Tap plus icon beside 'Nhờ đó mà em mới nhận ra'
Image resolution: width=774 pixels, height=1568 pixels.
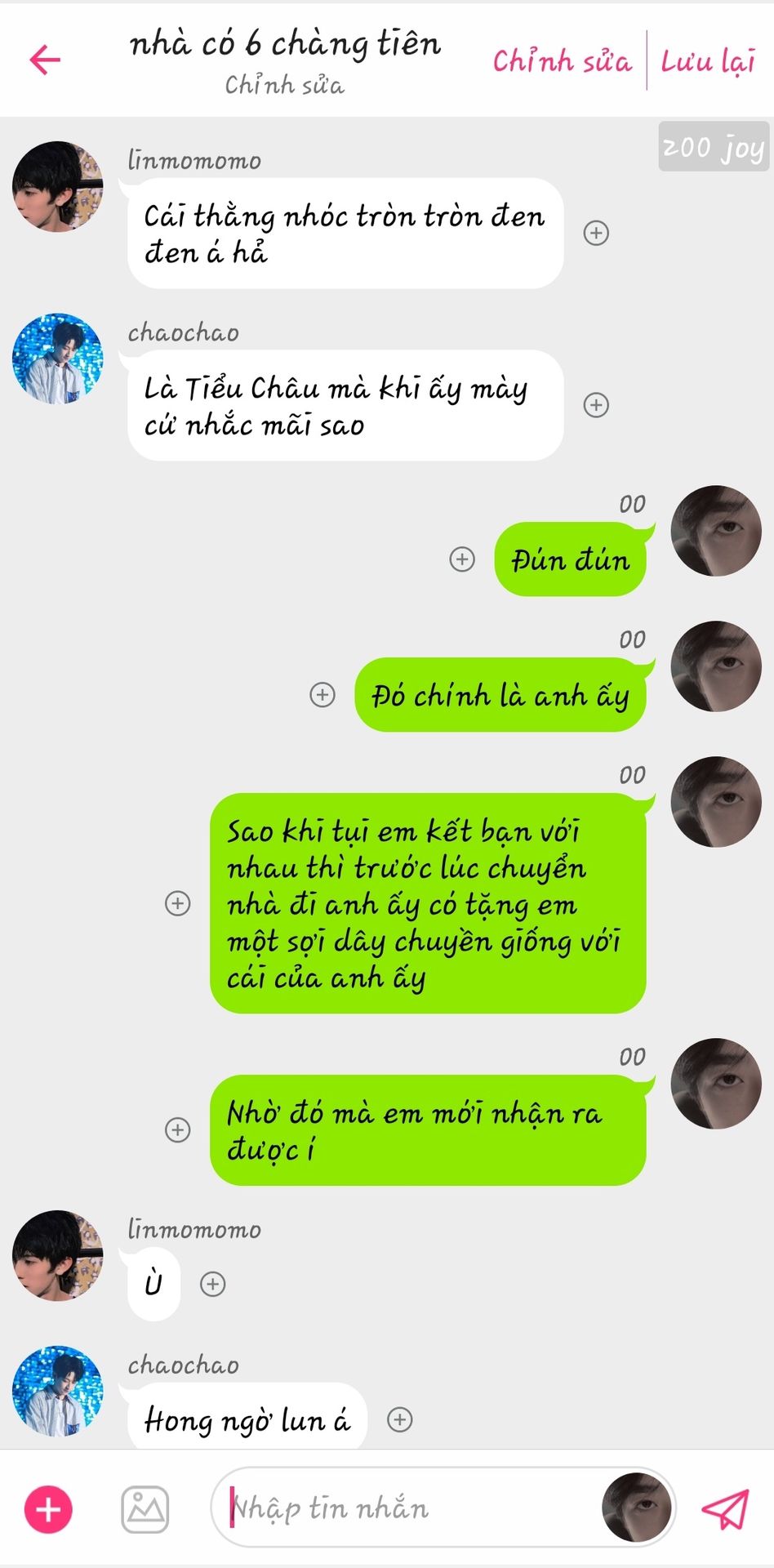(x=178, y=1130)
